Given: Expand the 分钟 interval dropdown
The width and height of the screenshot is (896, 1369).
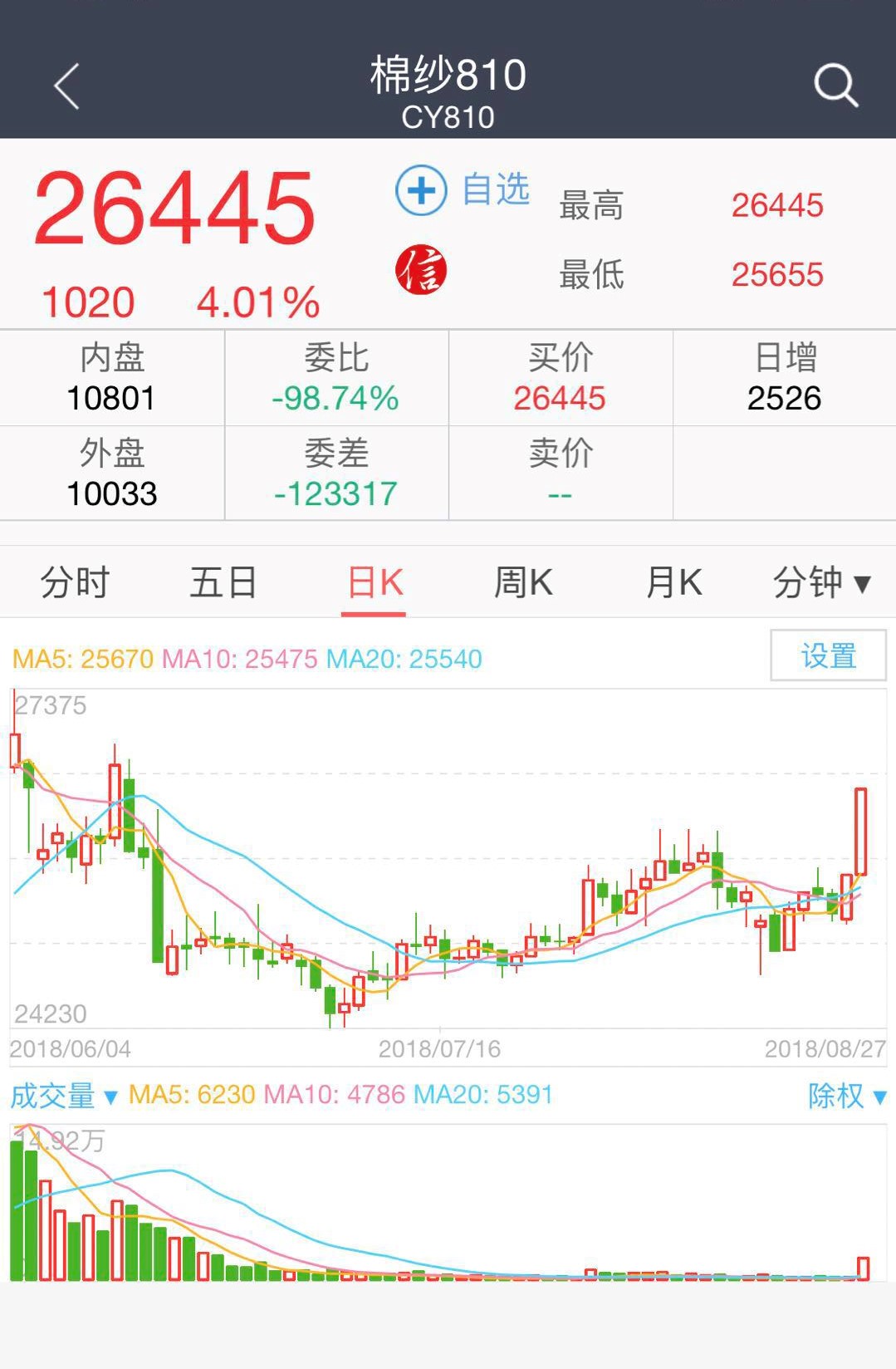Looking at the screenshot, I should [820, 582].
